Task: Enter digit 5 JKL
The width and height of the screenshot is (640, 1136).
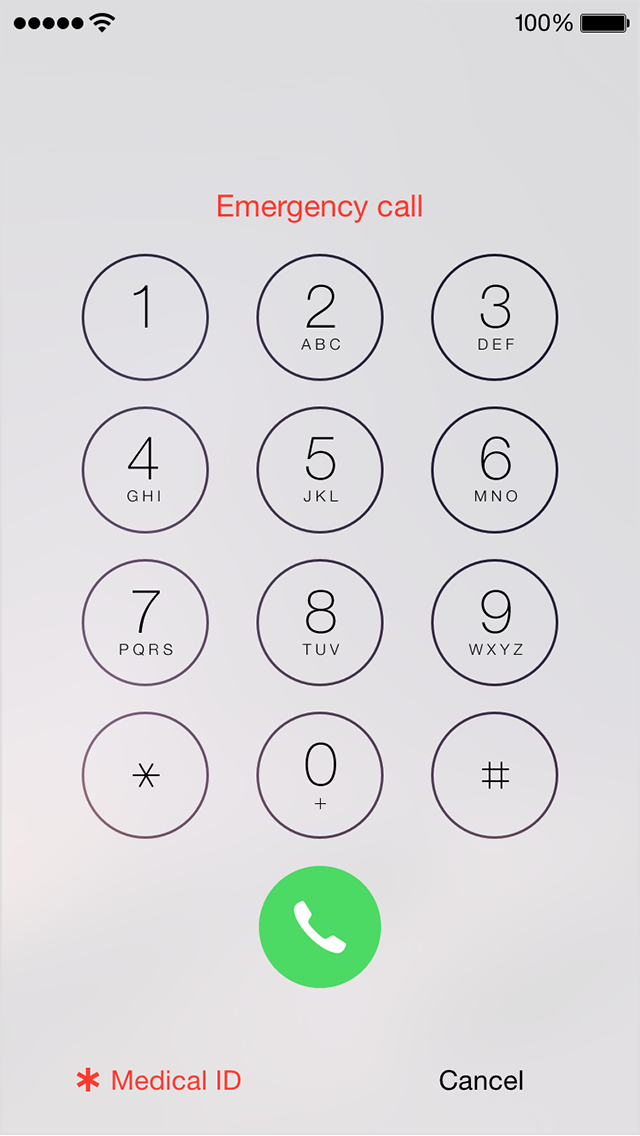Action: [320, 470]
